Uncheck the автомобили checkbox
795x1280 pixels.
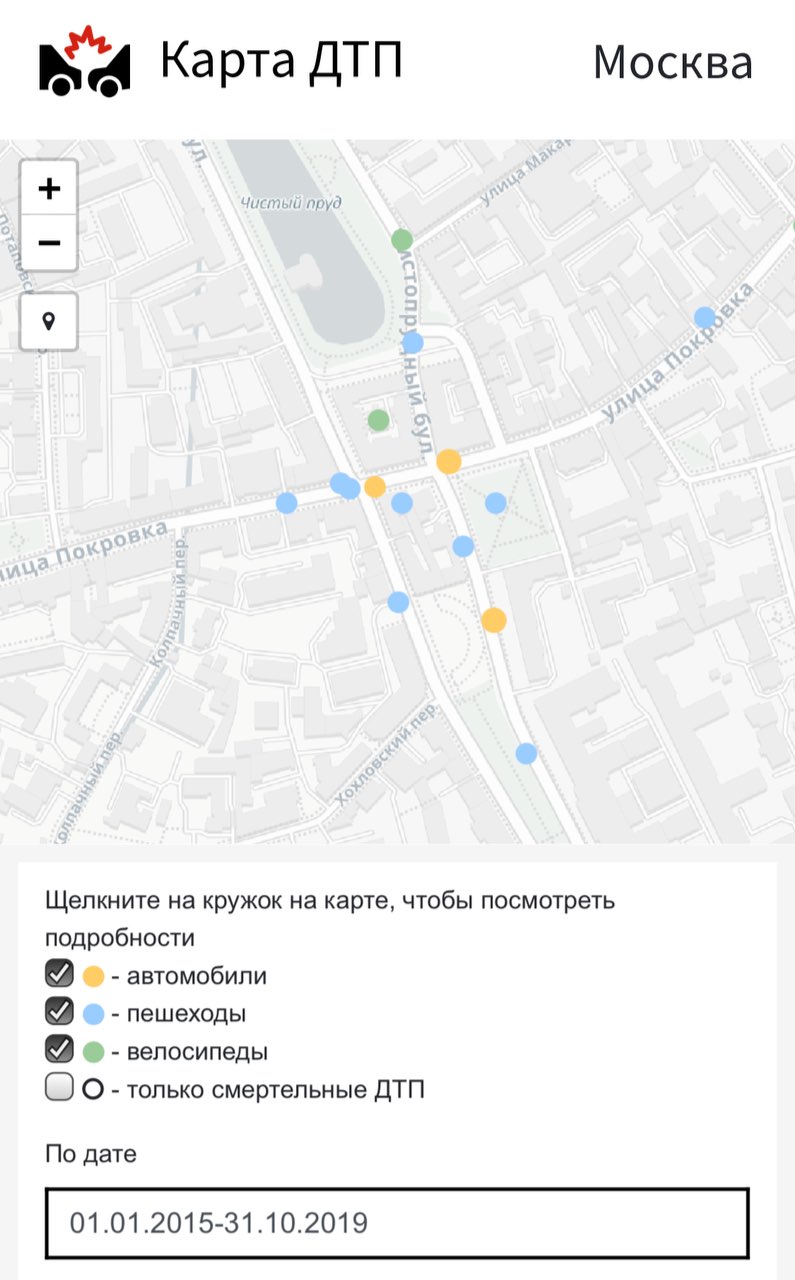(60, 974)
